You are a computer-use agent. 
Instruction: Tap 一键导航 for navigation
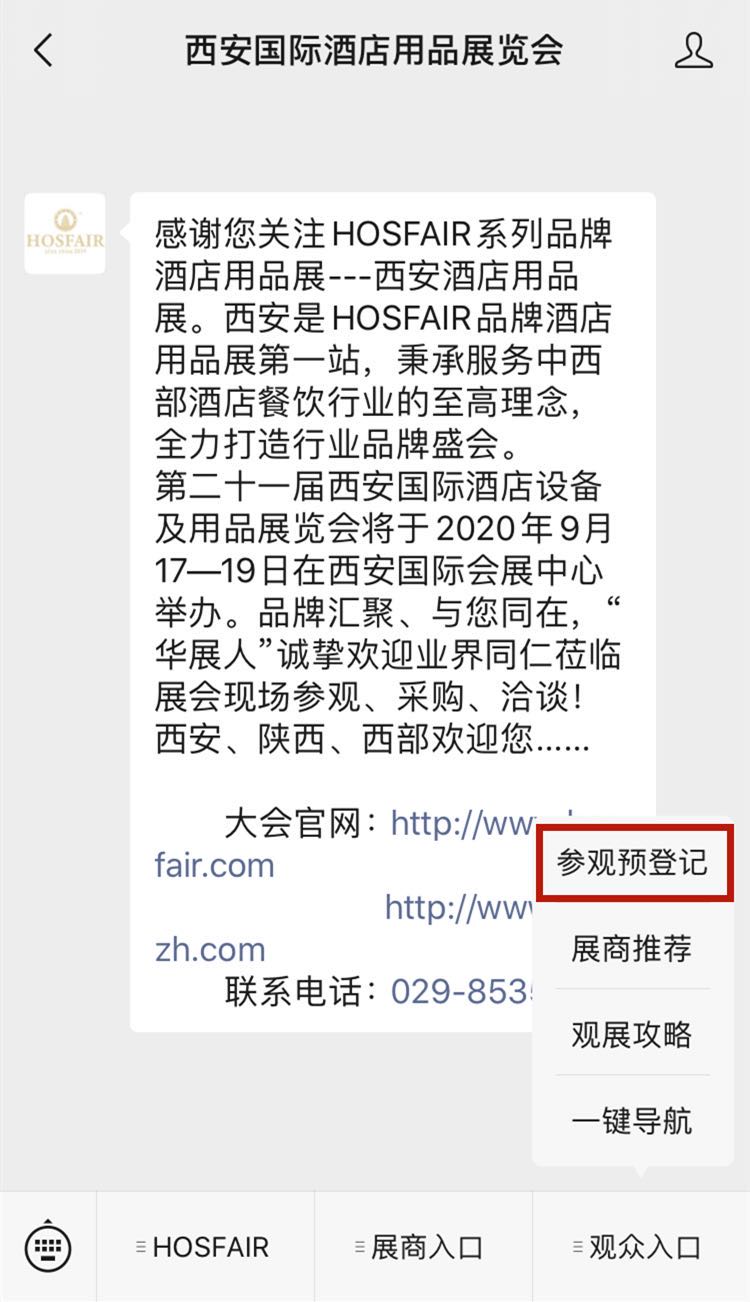[x=632, y=1120]
